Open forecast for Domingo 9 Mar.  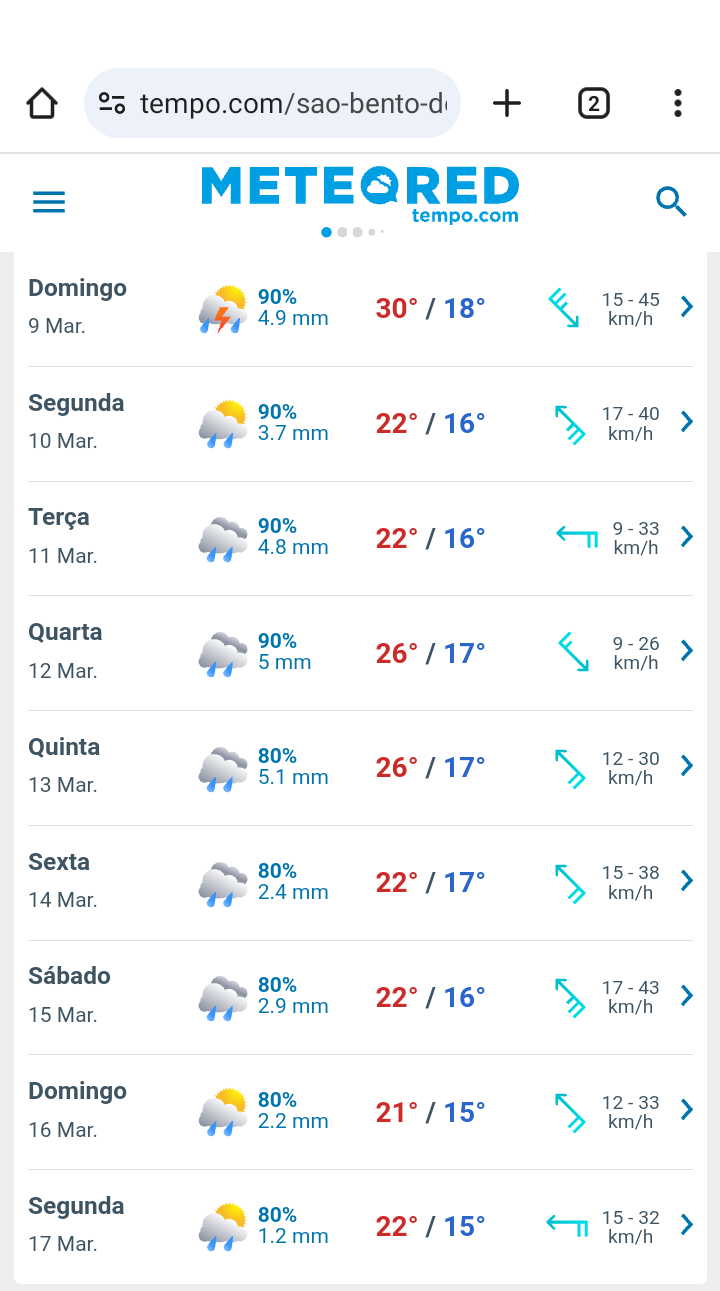(x=360, y=308)
